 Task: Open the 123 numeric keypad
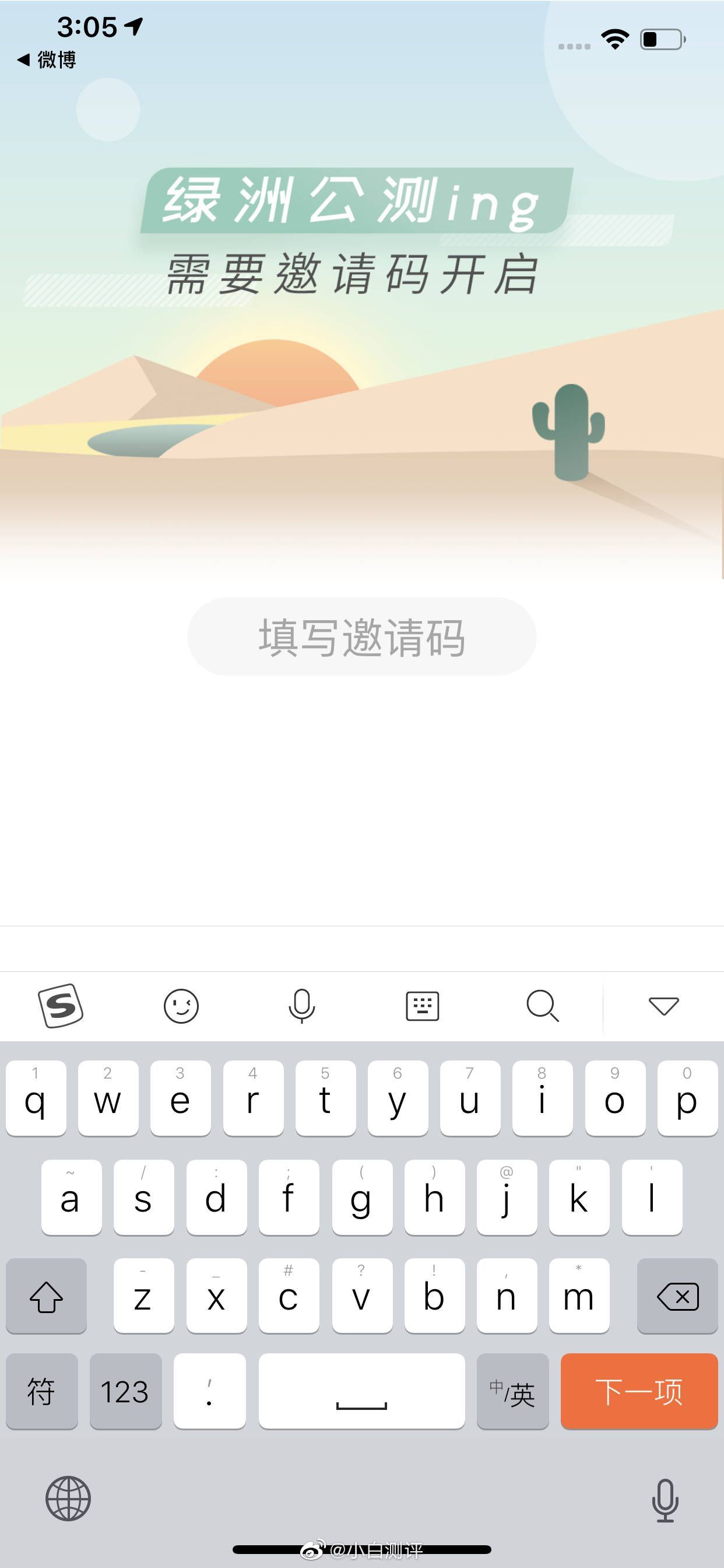click(x=125, y=1391)
